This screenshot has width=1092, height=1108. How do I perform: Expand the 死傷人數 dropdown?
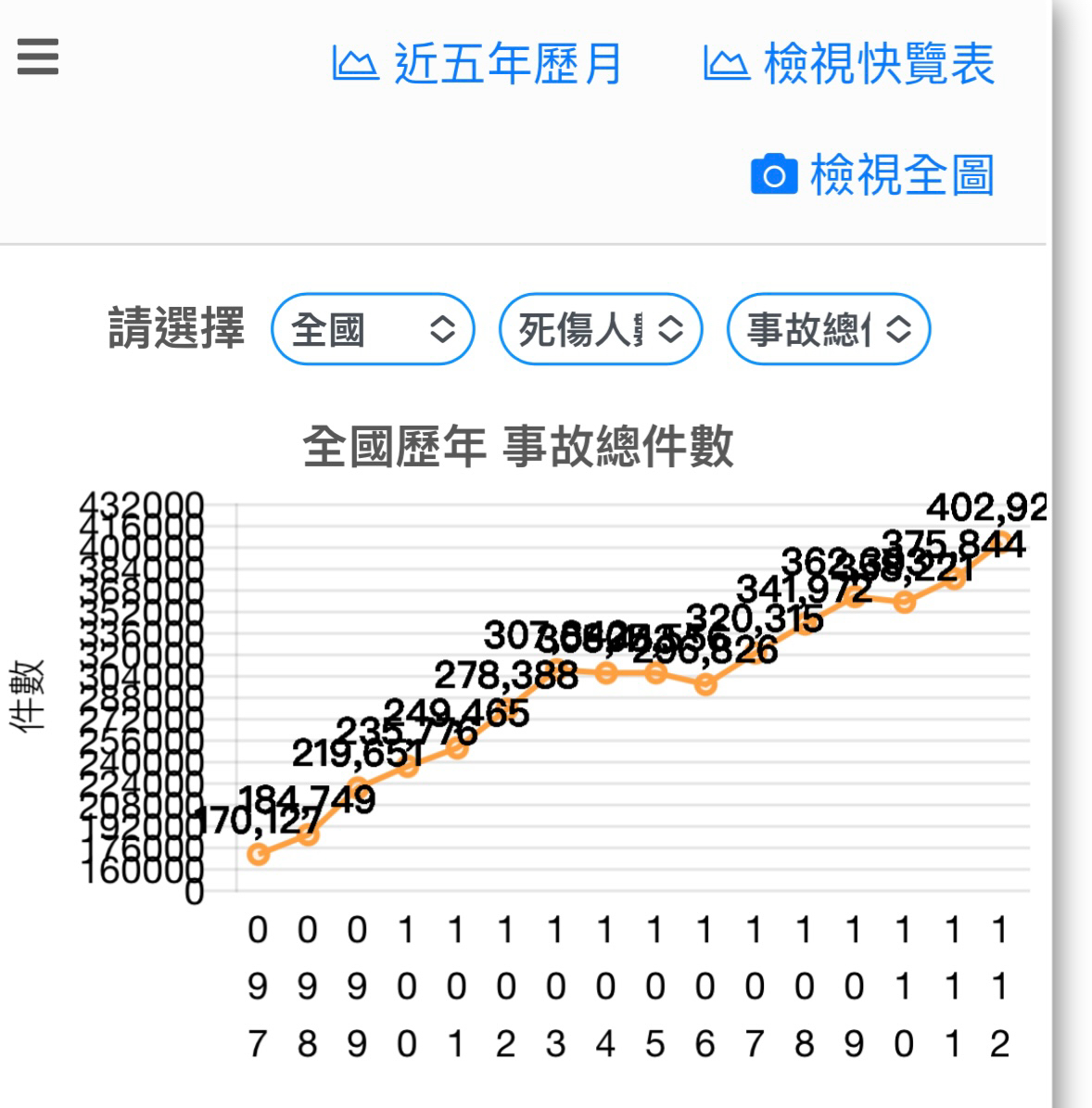click(x=601, y=329)
